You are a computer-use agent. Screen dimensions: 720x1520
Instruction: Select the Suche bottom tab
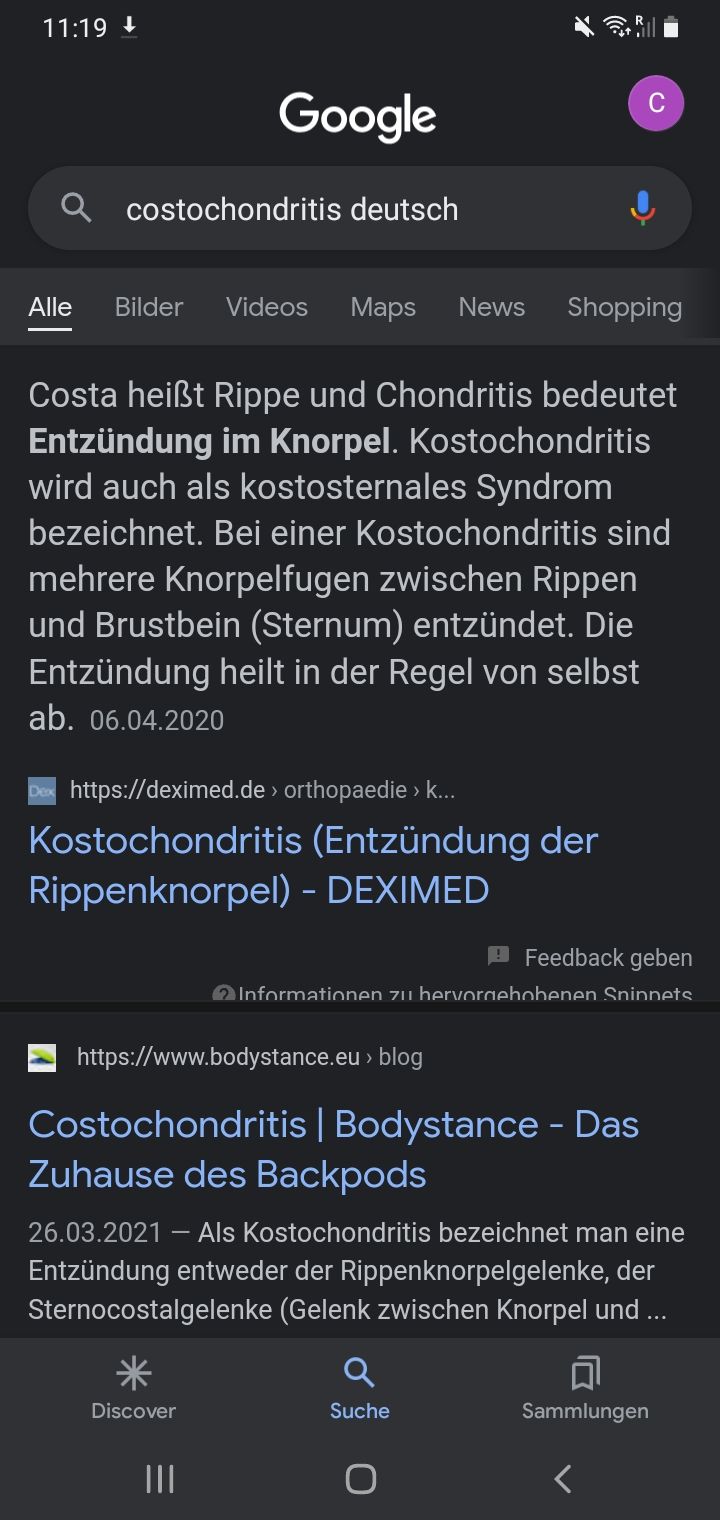pos(359,1388)
